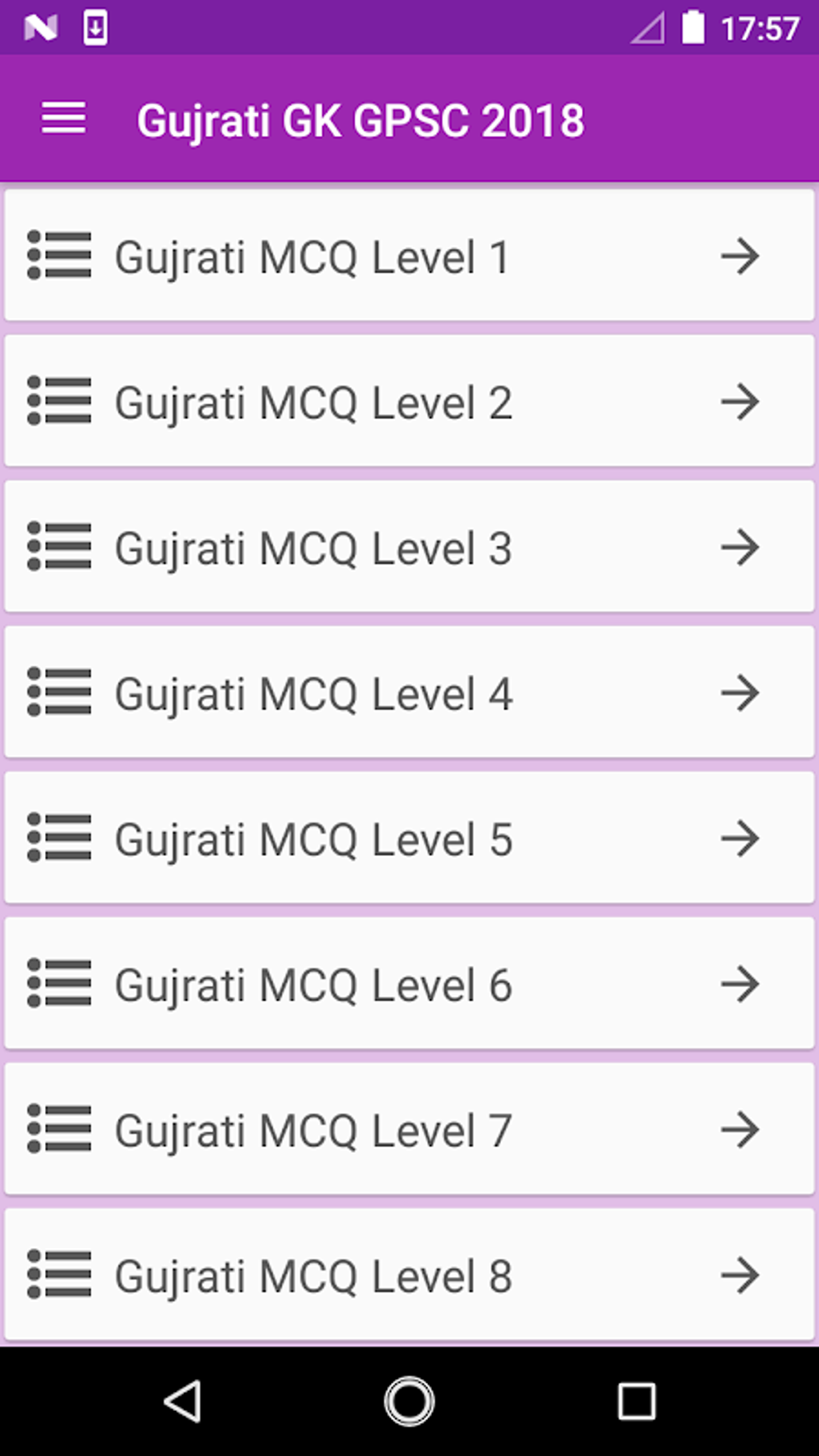Open Gujrati MCQ Level 2 quiz
Screen dimensions: 819x1456
pyautogui.click(x=313, y=402)
